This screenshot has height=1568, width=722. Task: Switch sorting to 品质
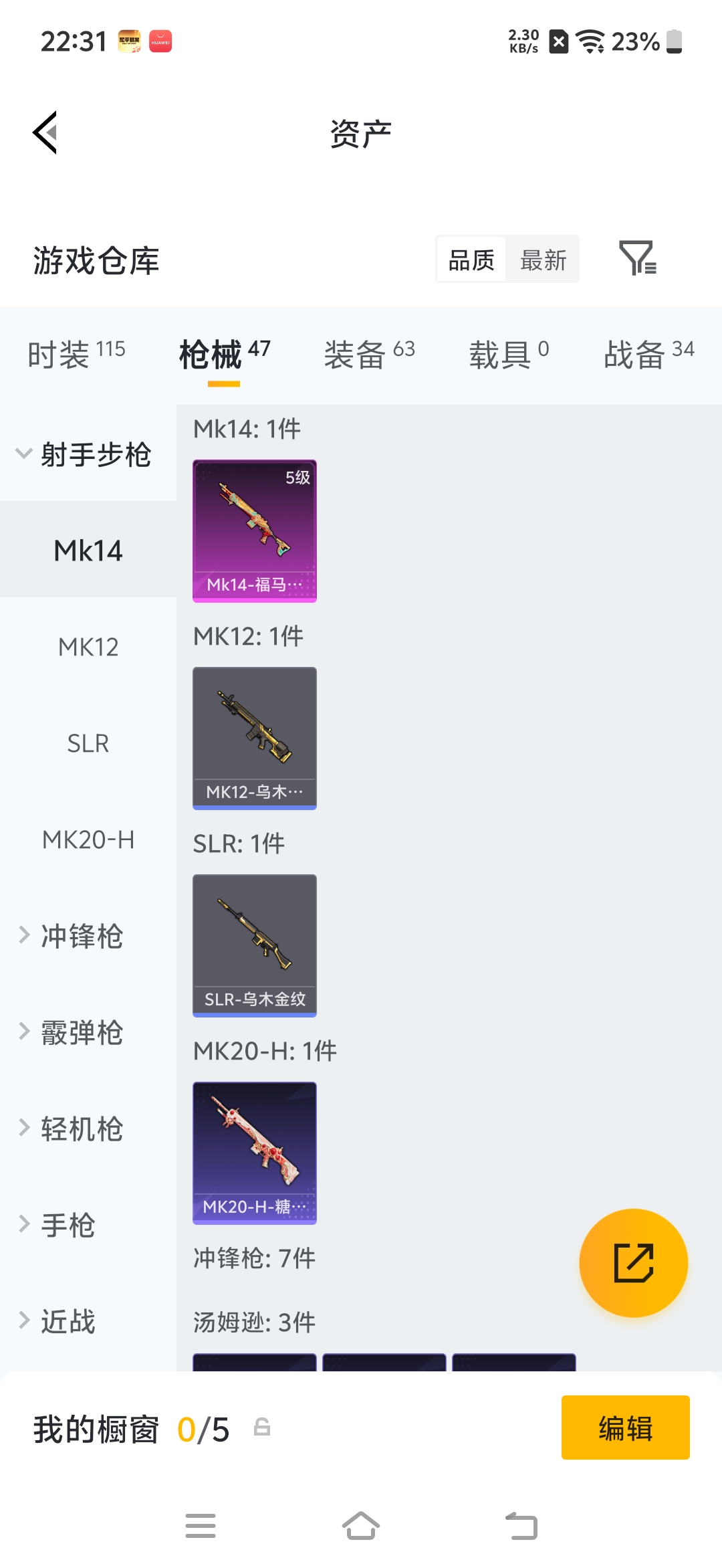(470, 260)
